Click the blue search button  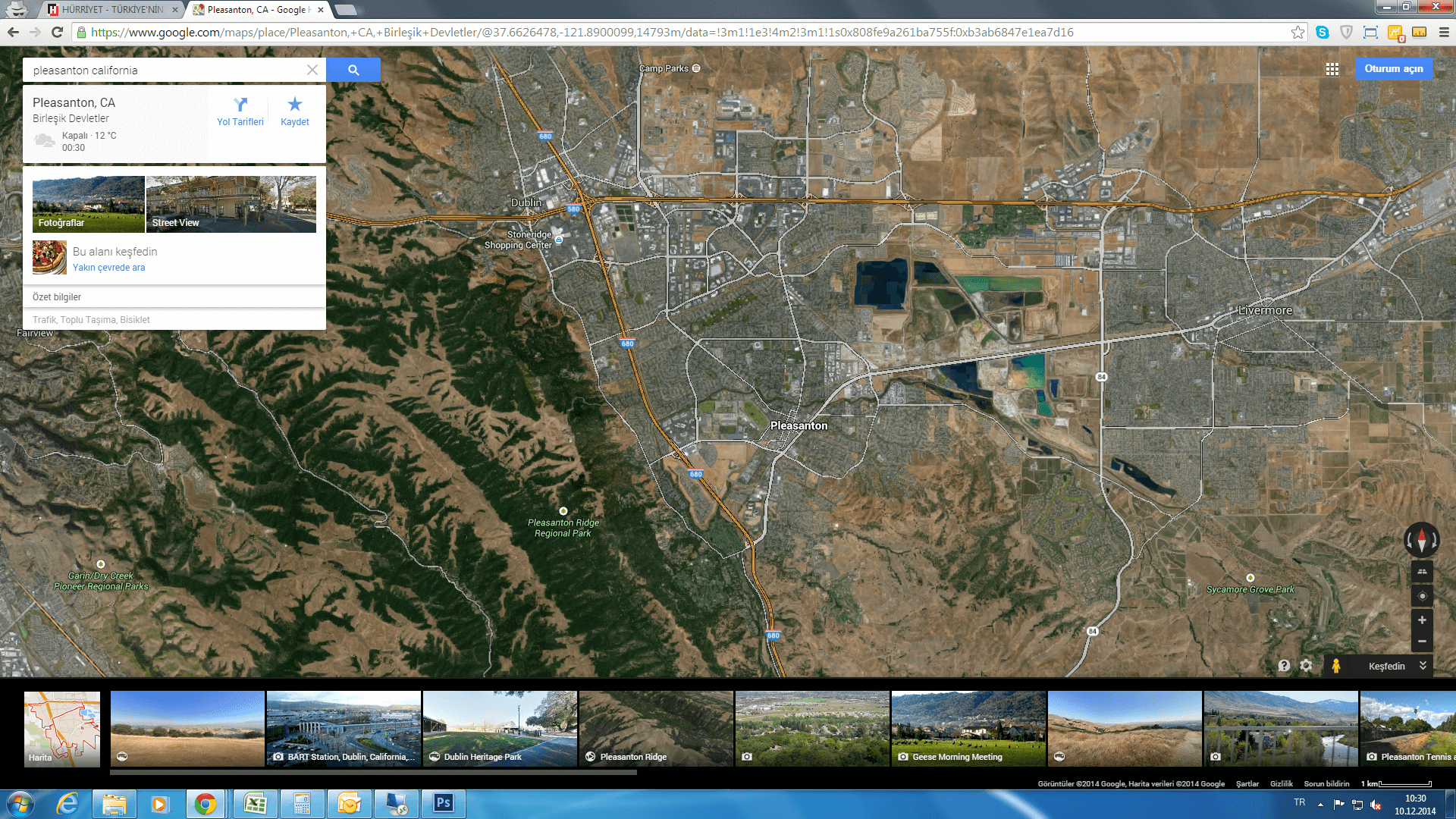(353, 70)
